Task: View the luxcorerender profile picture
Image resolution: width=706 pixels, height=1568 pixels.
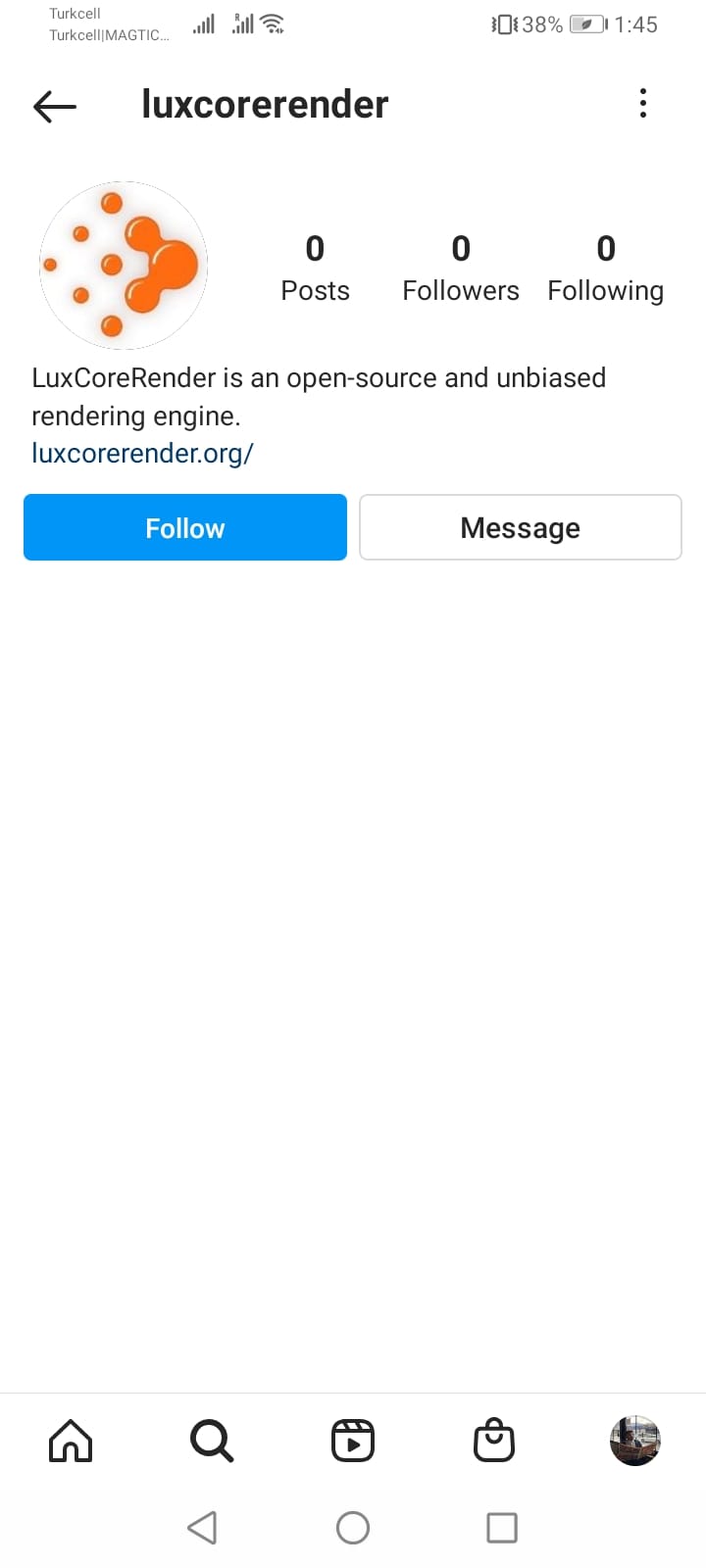Action: click(124, 265)
